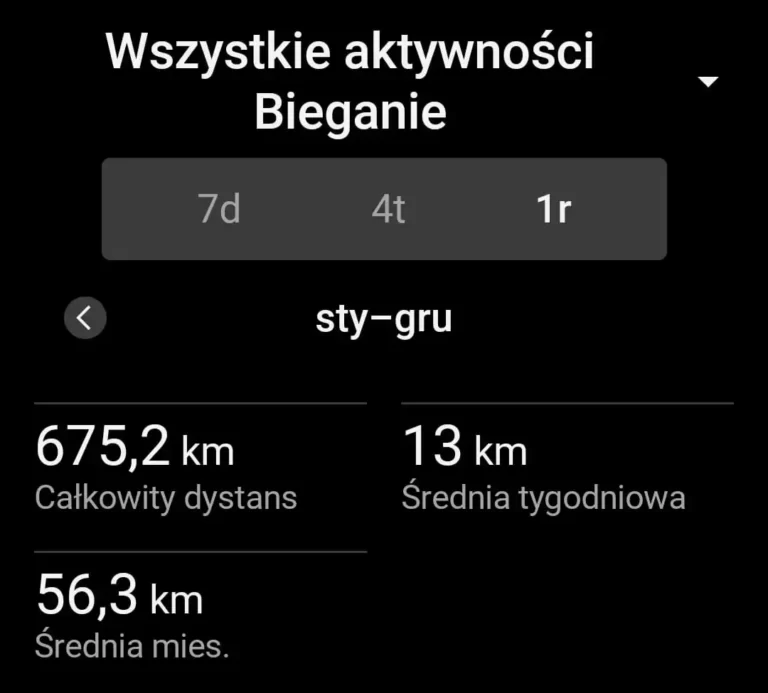Choose the 1r yearly view
Image resolution: width=768 pixels, height=693 pixels.
coord(553,209)
